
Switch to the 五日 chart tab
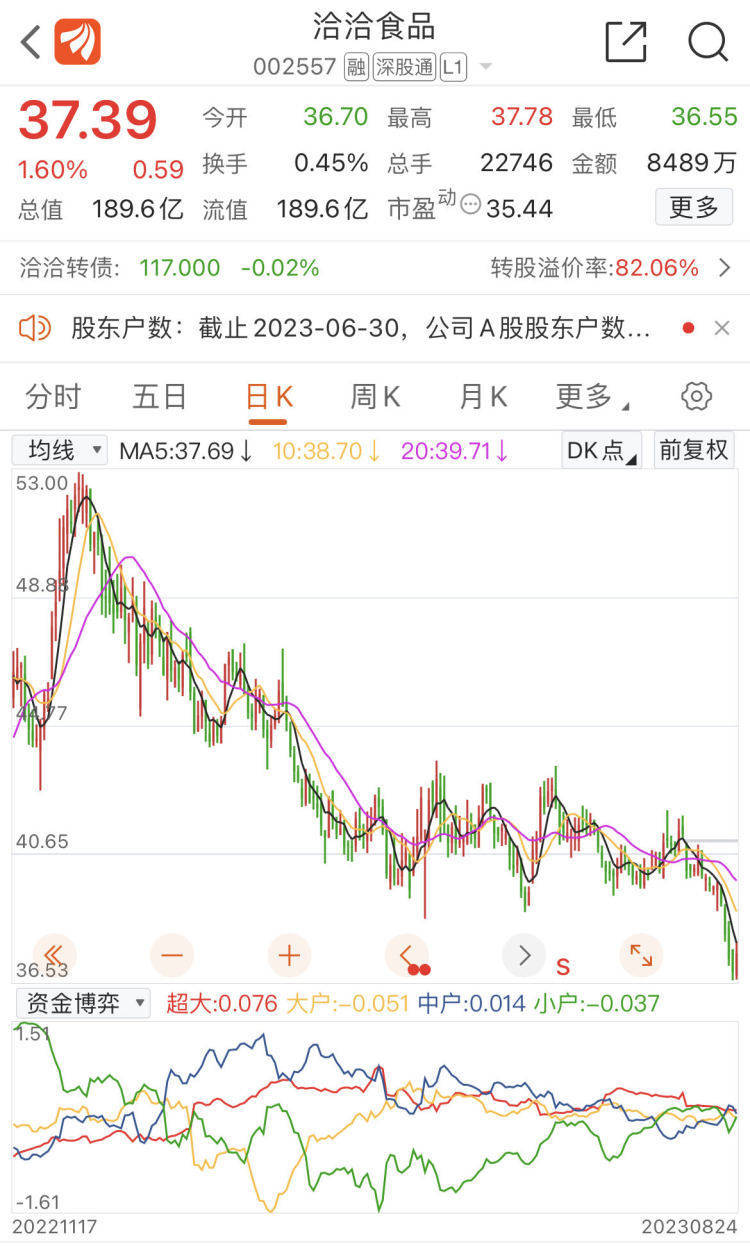pos(160,397)
